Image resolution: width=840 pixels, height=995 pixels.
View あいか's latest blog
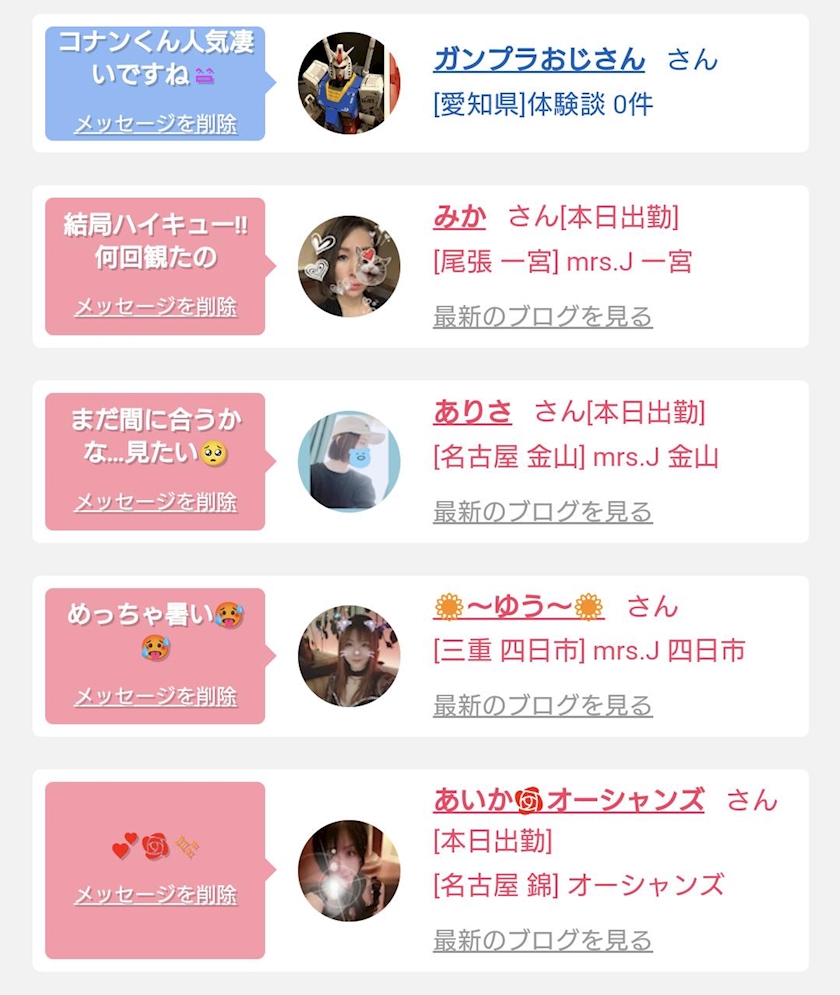coord(543,940)
